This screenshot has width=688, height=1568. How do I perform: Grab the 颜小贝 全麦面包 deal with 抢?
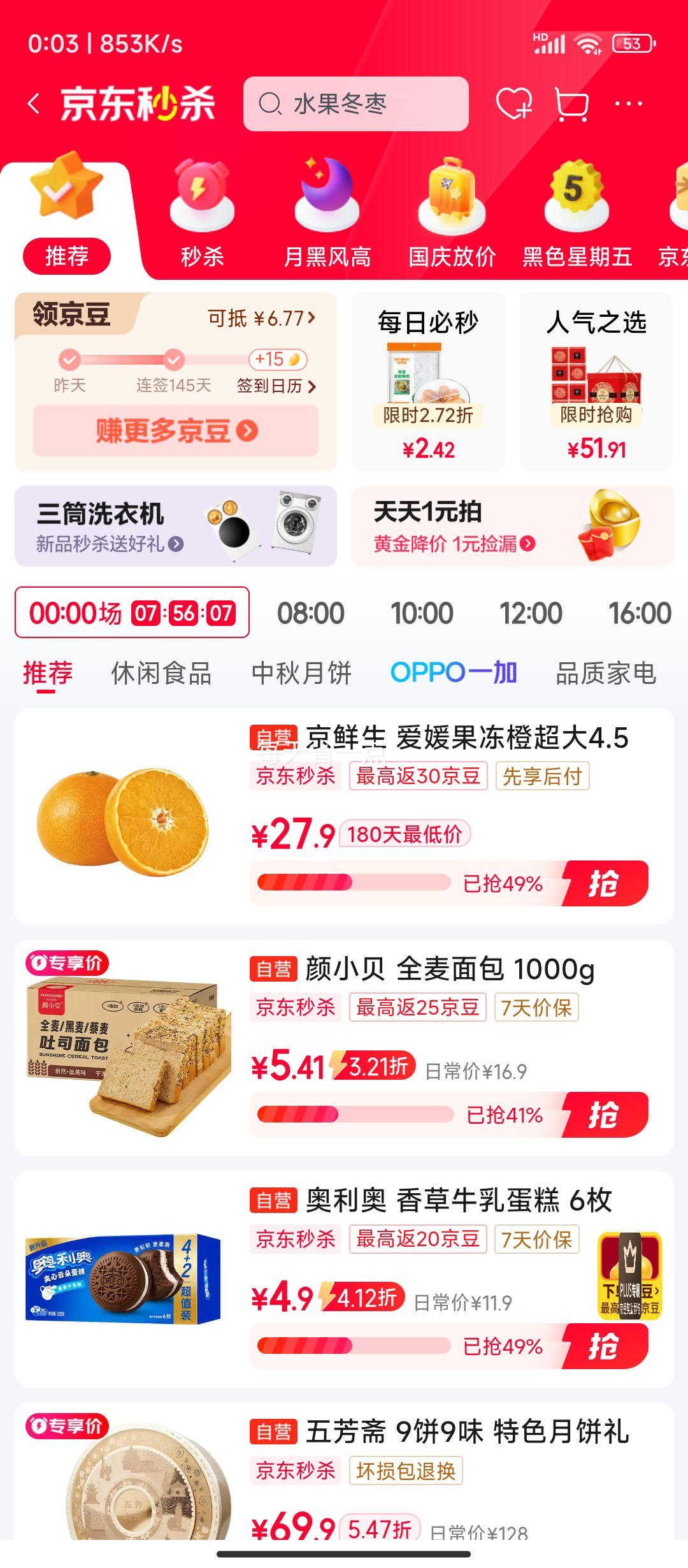point(604,1115)
